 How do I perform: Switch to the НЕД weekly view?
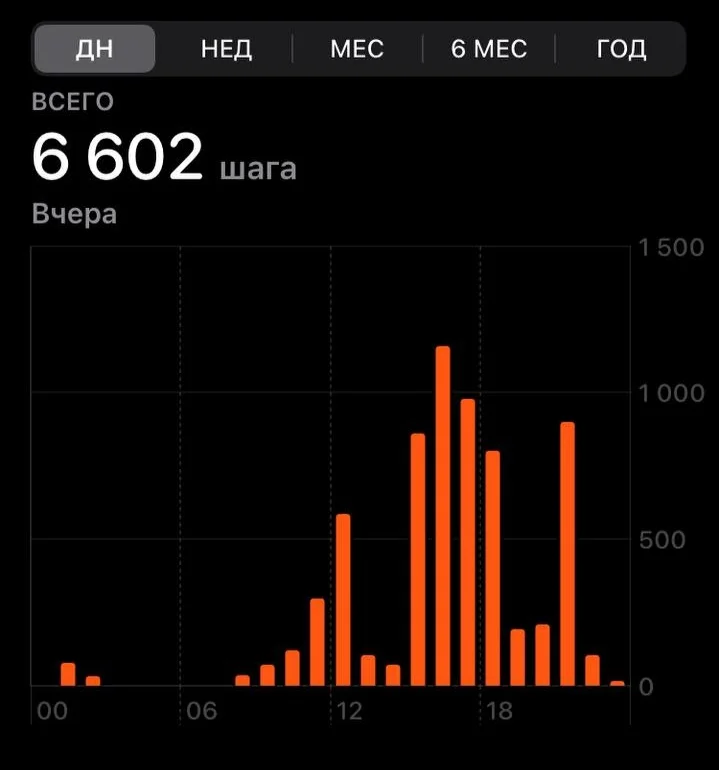click(226, 48)
